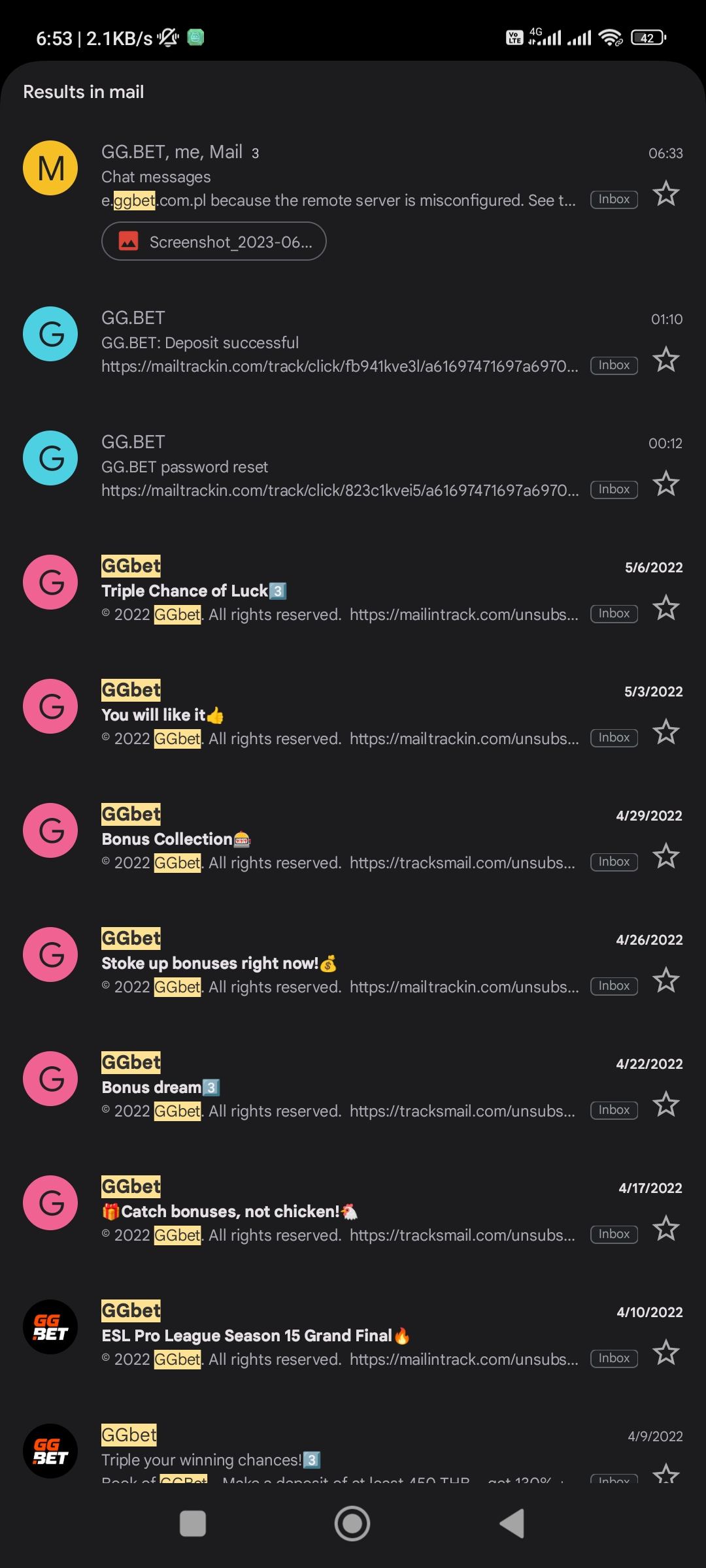Viewport: 706px width, 1568px height.
Task: Open the Triple Chance of Luck email
Action: [x=340, y=591]
